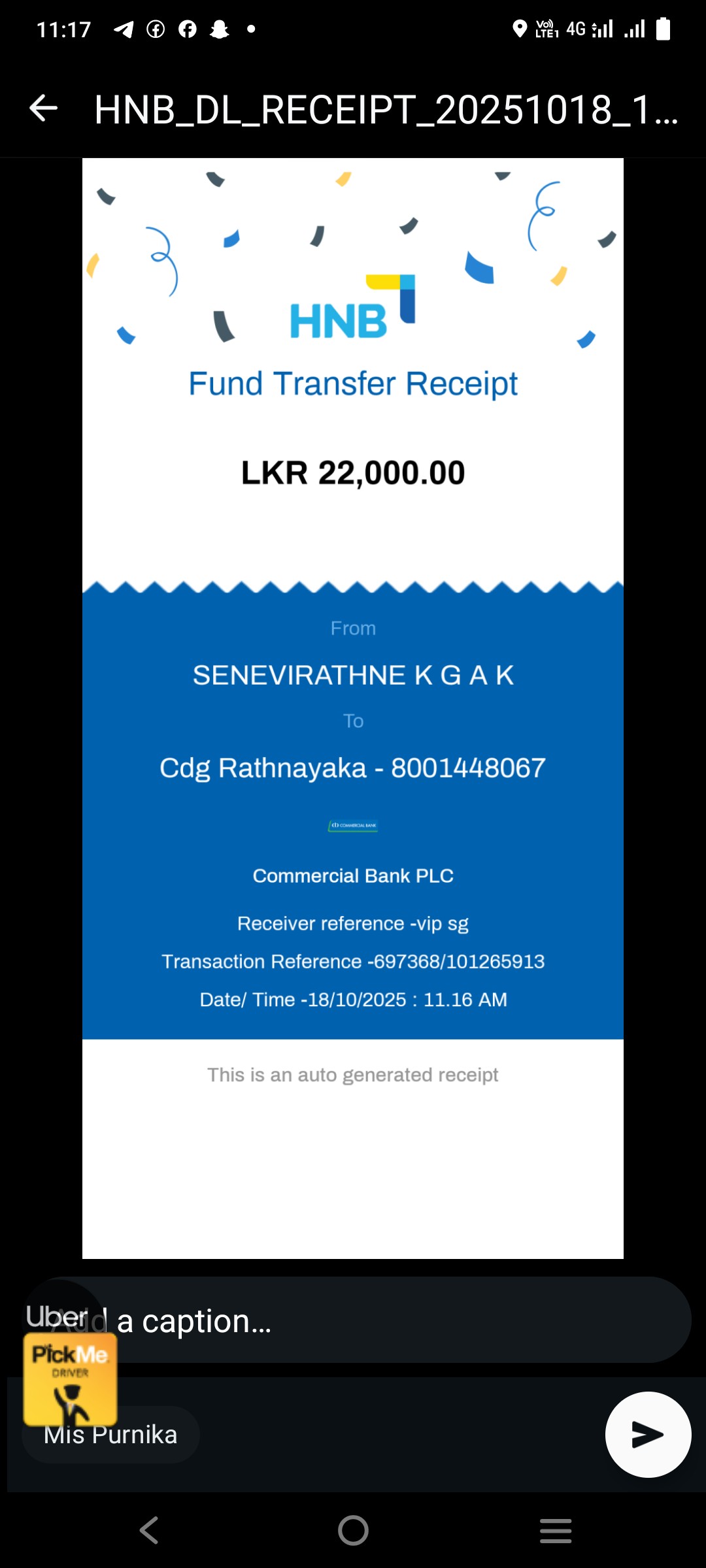This screenshot has height=1568, width=706.
Task: Go back using the top-left arrow
Action: (44, 108)
